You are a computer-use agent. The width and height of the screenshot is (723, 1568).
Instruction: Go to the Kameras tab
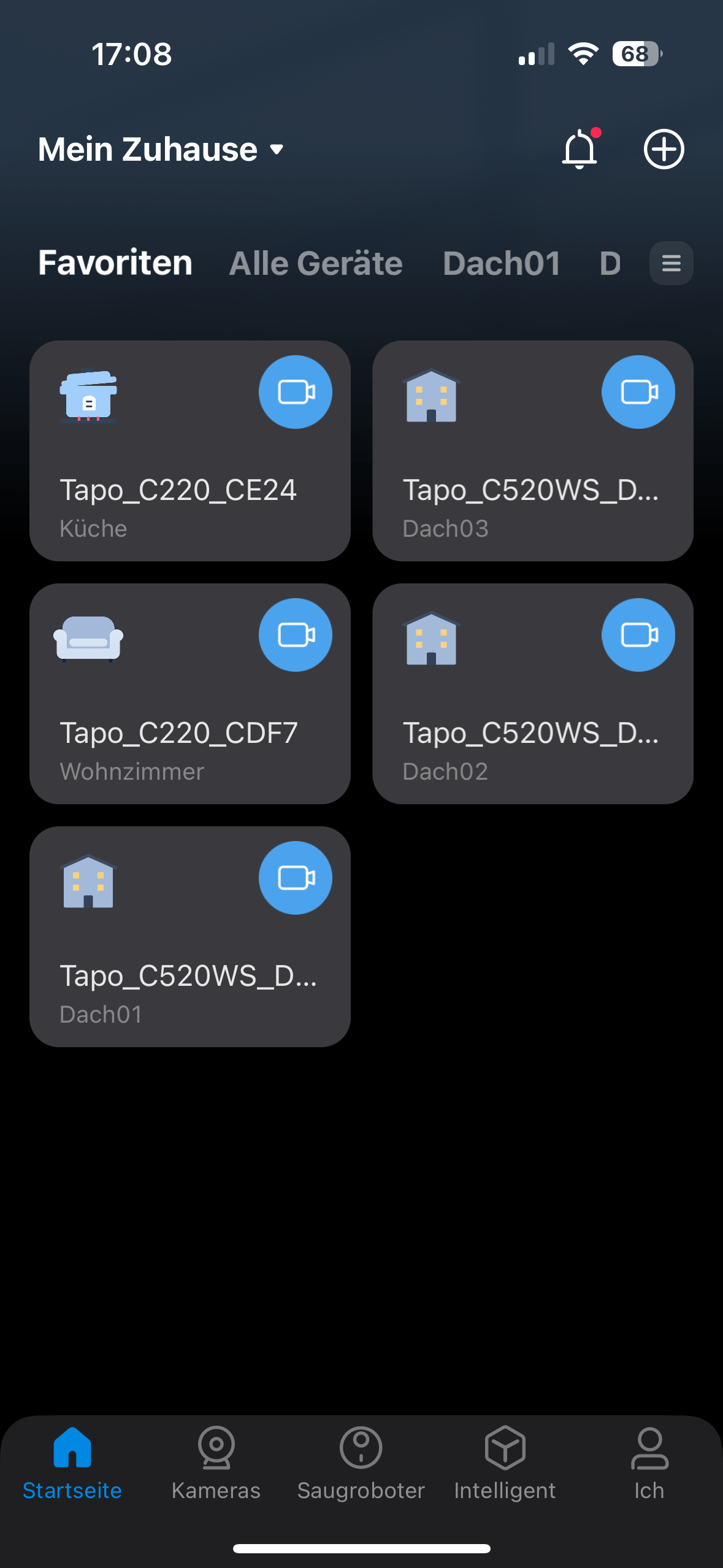[x=216, y=1463]
